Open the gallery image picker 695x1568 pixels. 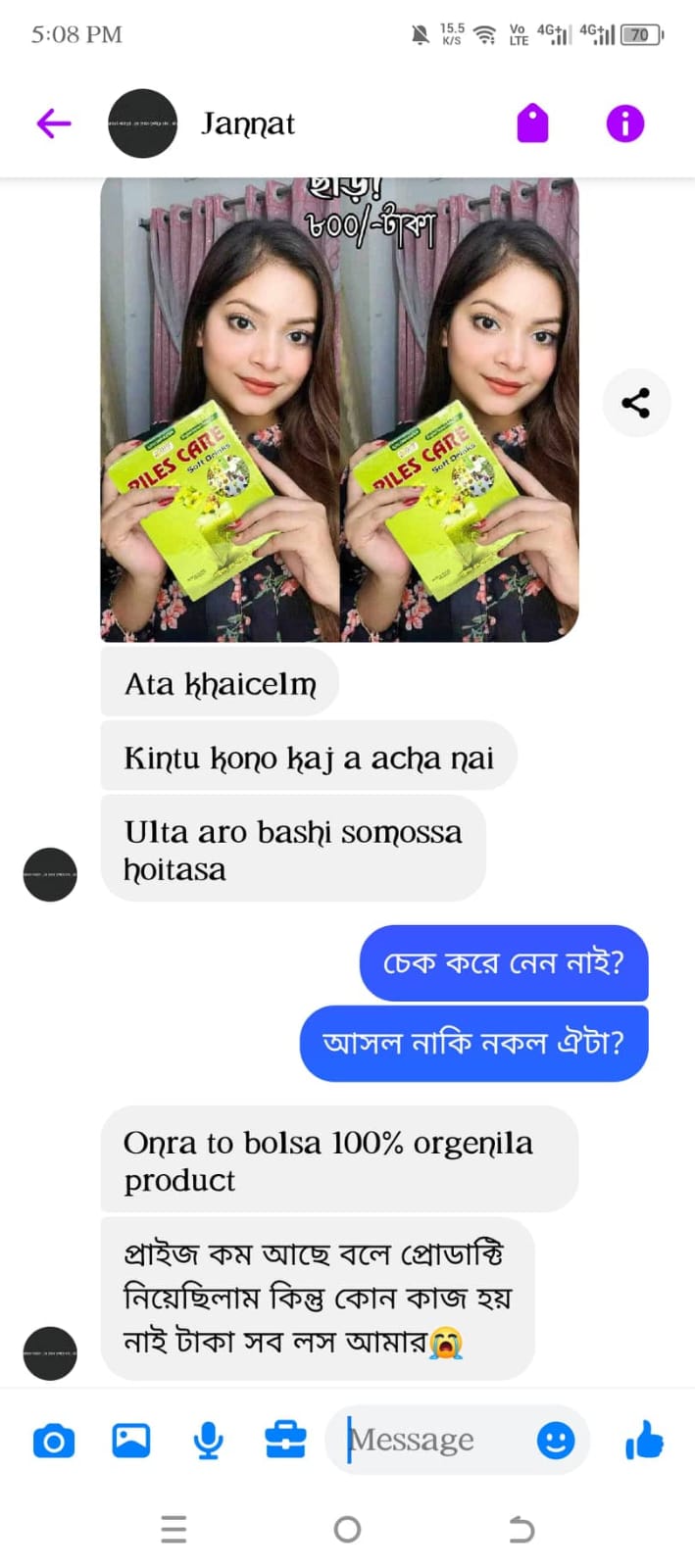tap(131, 1440)
